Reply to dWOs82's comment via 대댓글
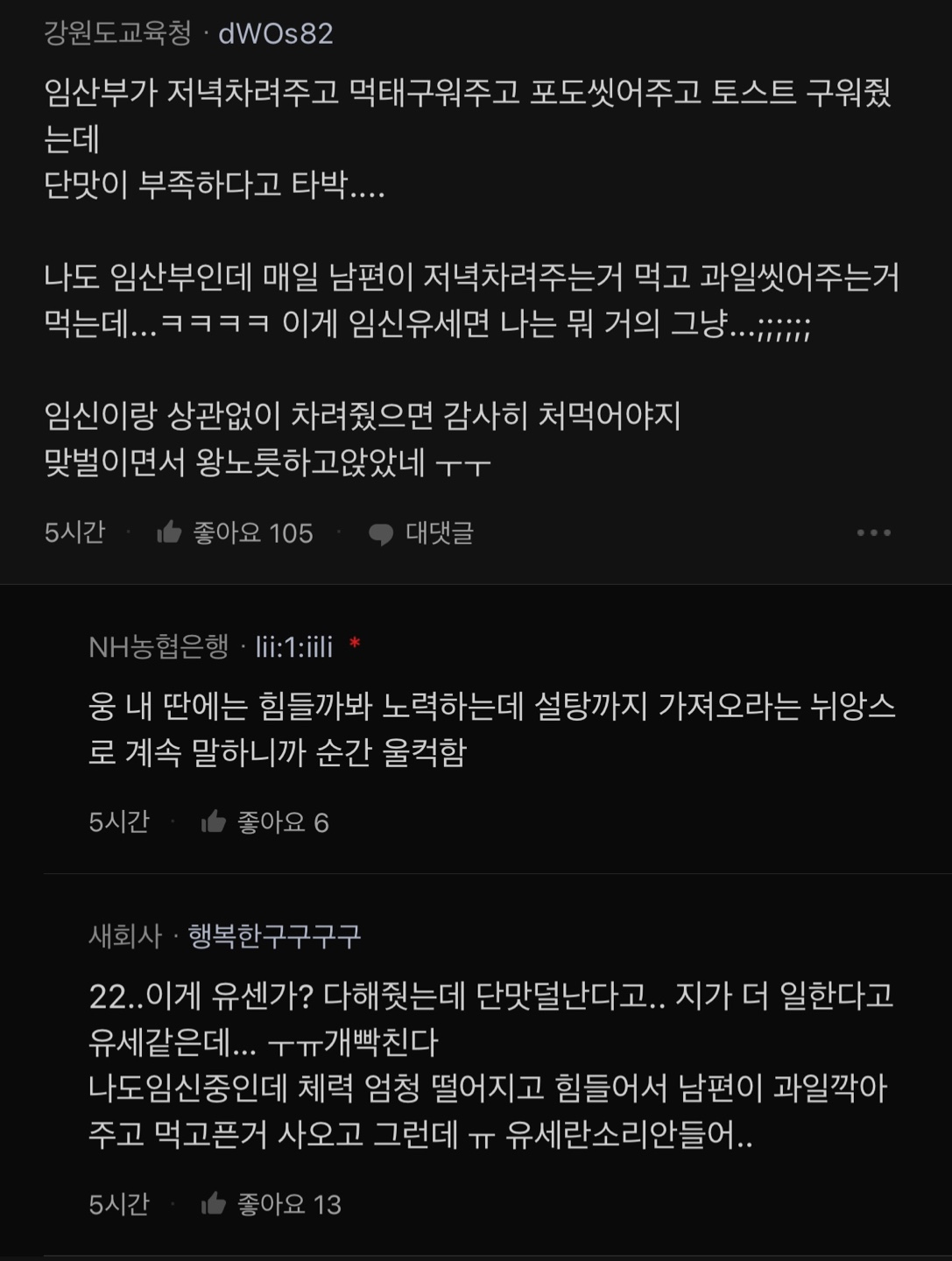952x1261 pixels. click(x=421, y=532)
